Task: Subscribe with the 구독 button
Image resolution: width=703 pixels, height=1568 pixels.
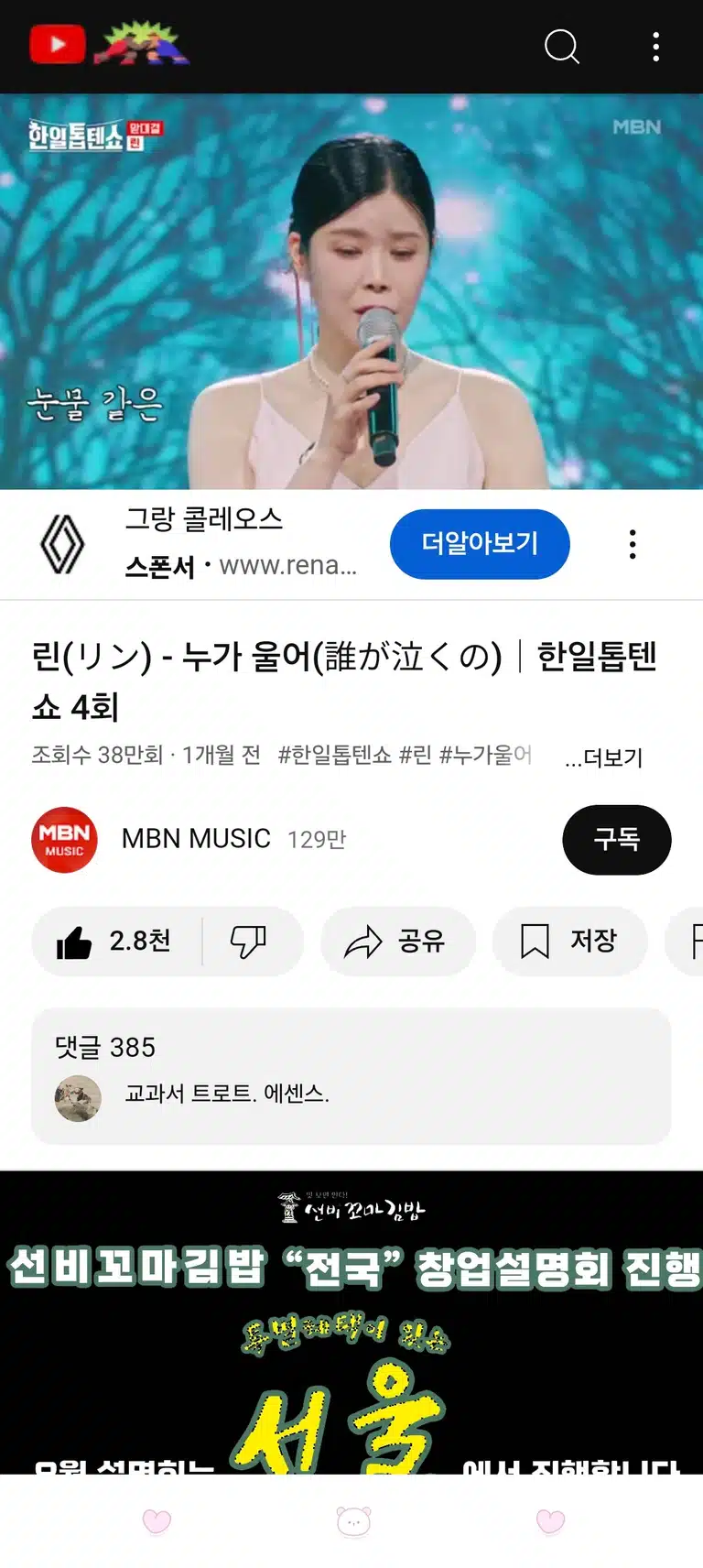Action: point(616,839)
